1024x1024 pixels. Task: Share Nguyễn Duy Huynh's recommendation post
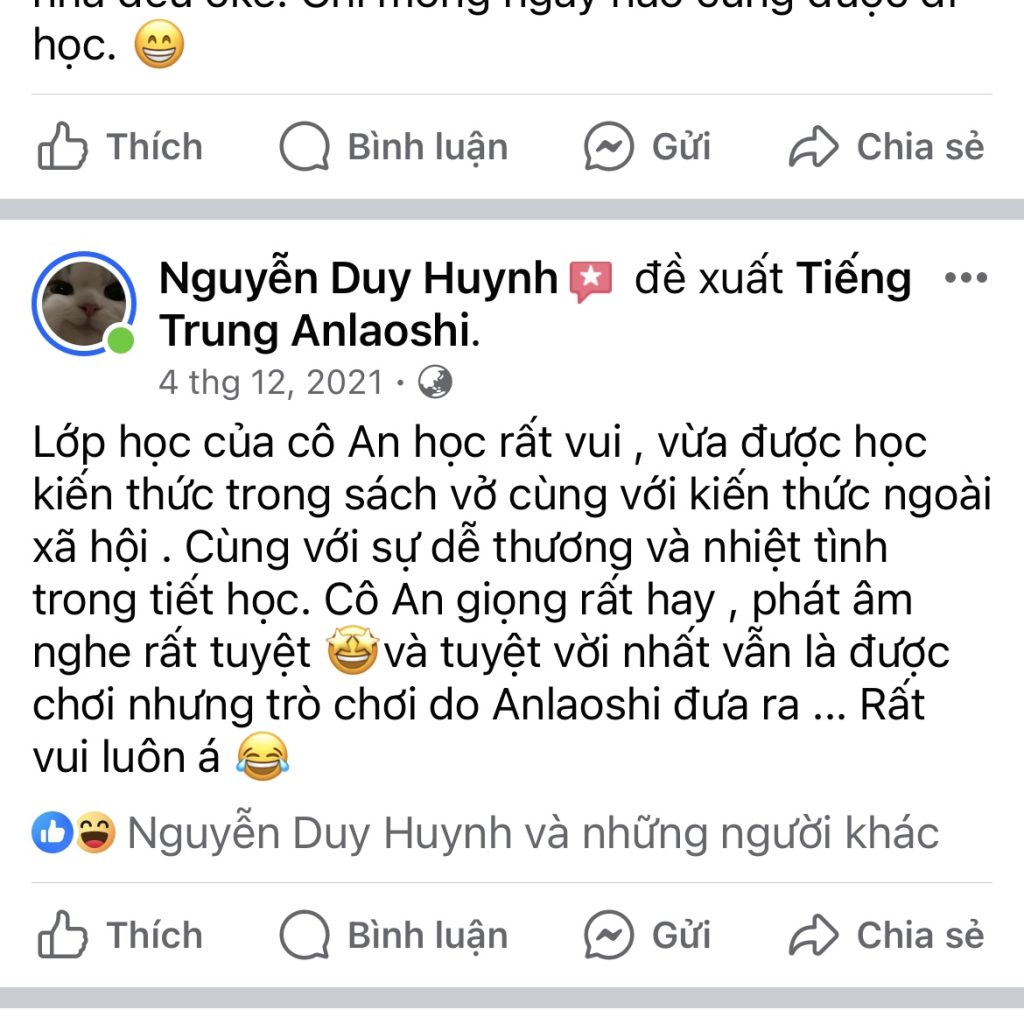pyautogui.click(x=886, y=935)
